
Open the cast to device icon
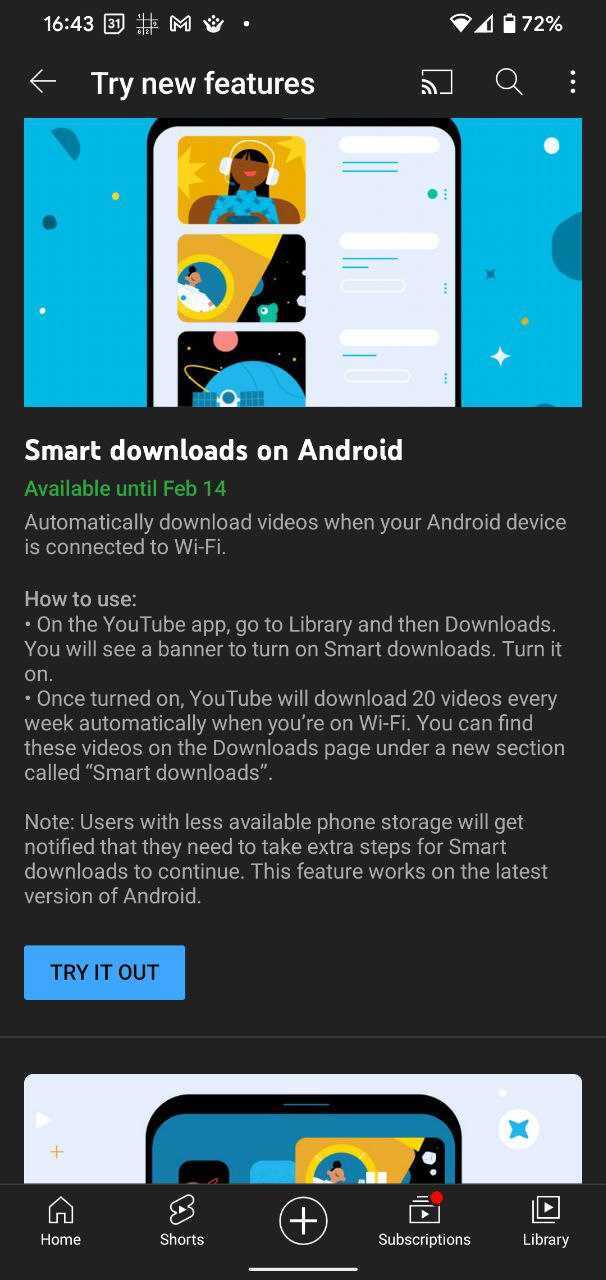pos(437,83)
